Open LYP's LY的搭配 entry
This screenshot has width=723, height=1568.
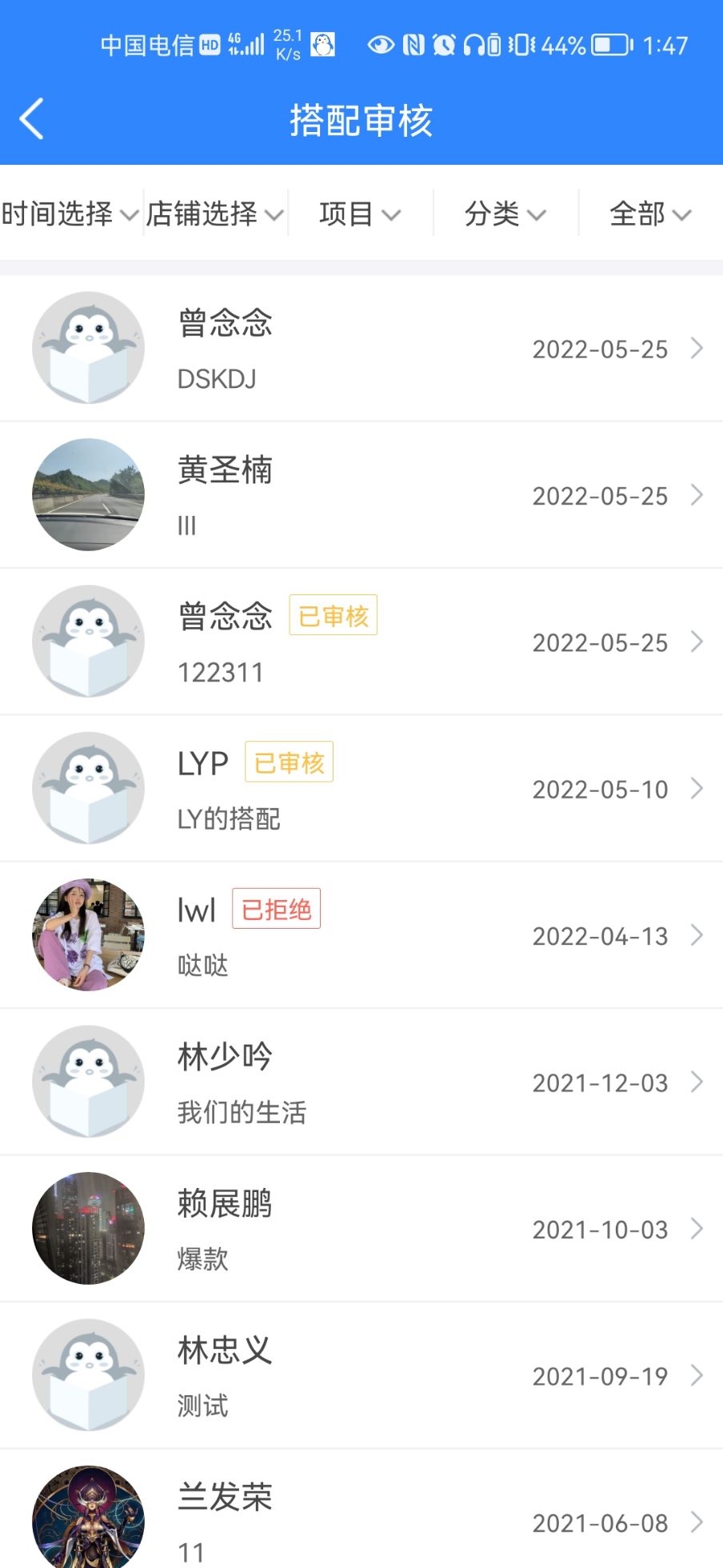pos(361,789)
